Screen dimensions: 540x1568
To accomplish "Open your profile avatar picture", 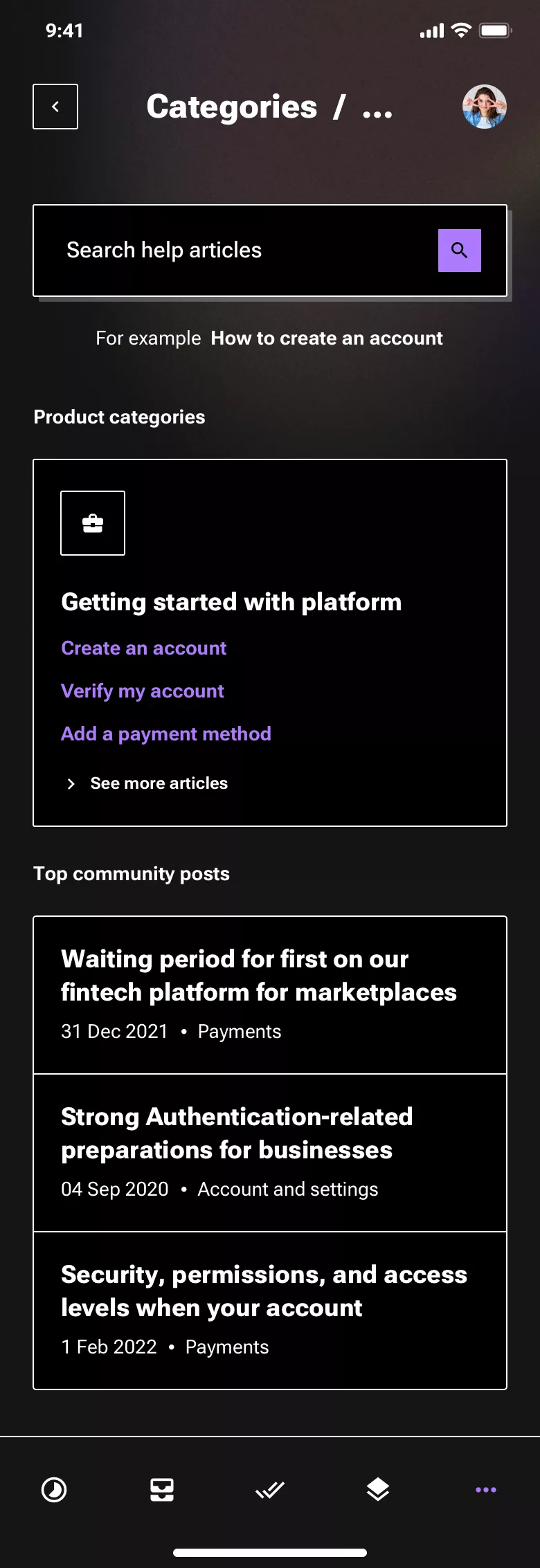I will (485, 106).
